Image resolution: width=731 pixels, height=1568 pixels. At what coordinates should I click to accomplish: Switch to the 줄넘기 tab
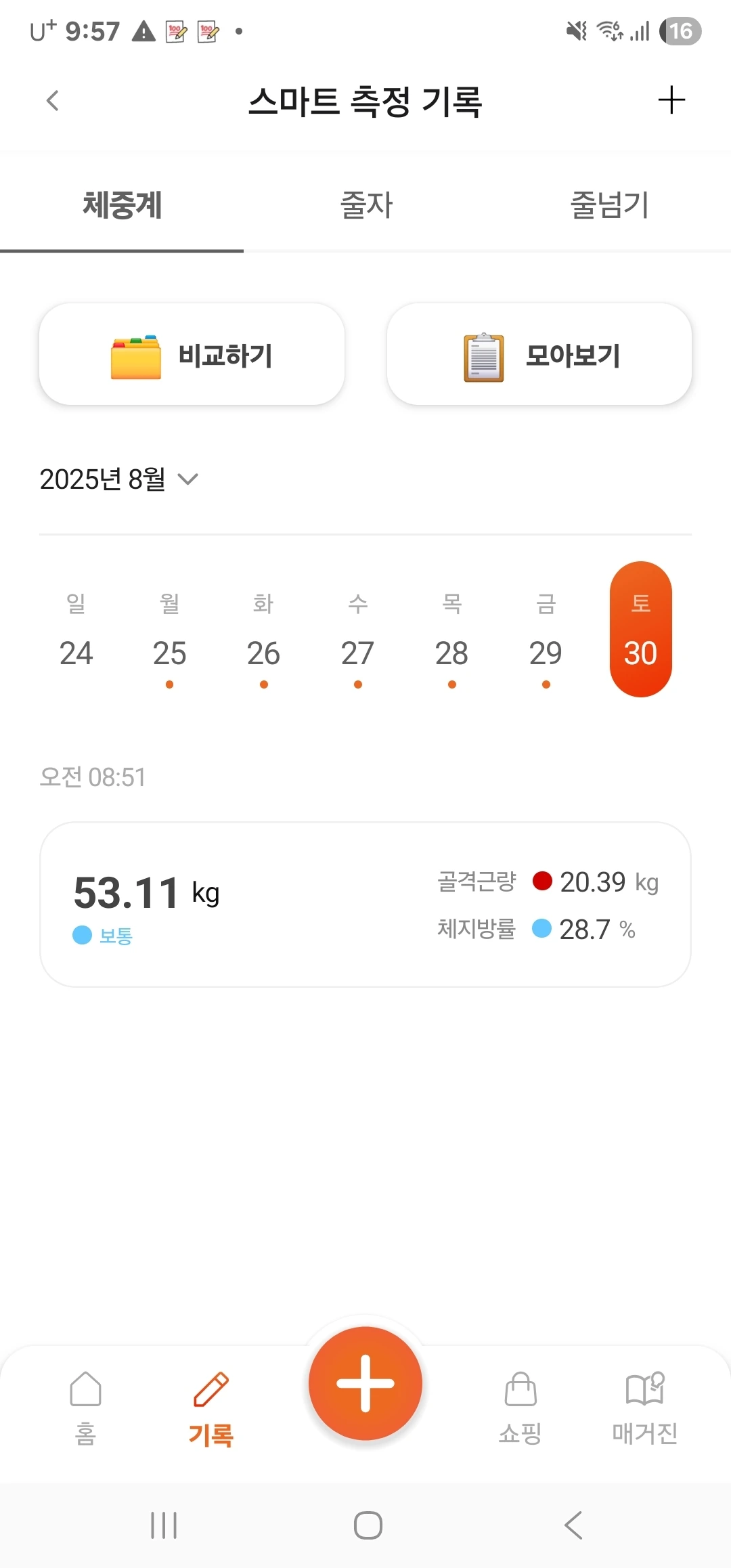[609, 205]
